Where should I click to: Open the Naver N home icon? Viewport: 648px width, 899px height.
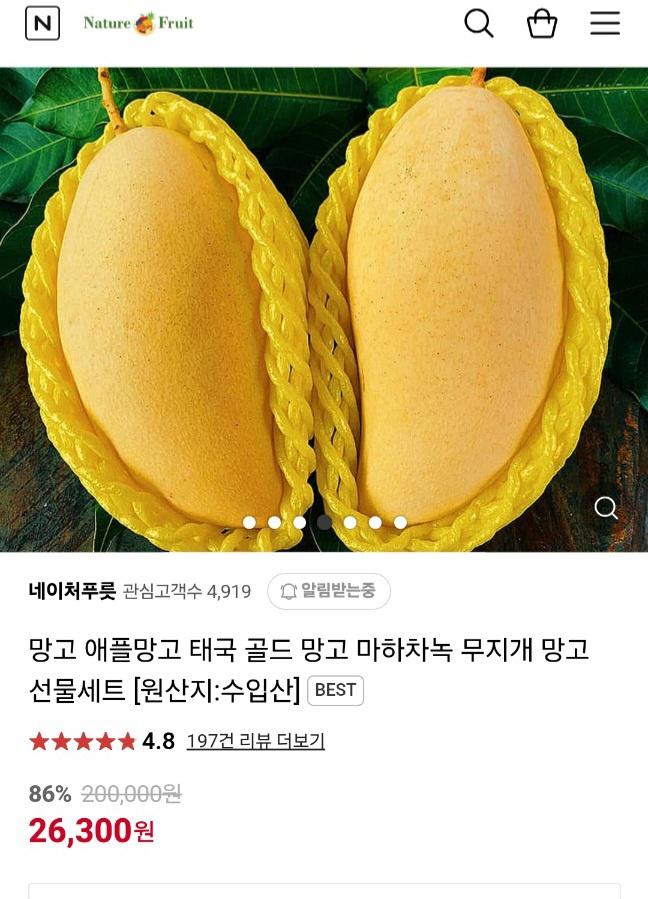tap(42, 23)
